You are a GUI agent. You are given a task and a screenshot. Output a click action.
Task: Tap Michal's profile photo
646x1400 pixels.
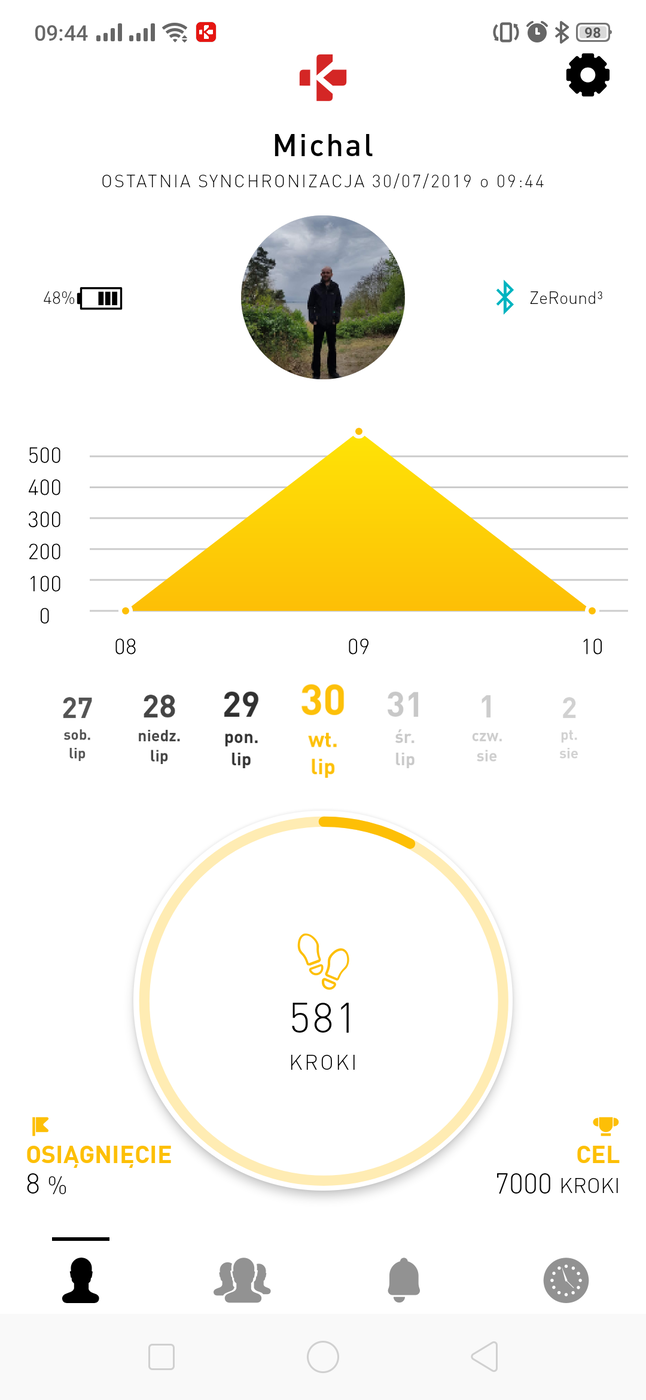(323, 297)
